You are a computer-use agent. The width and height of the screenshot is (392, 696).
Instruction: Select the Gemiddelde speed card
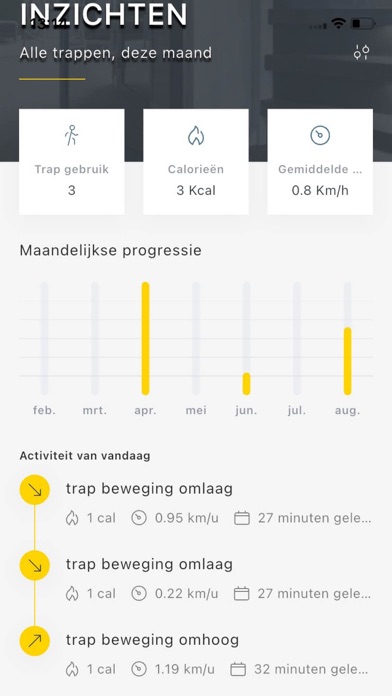(320, 162)
